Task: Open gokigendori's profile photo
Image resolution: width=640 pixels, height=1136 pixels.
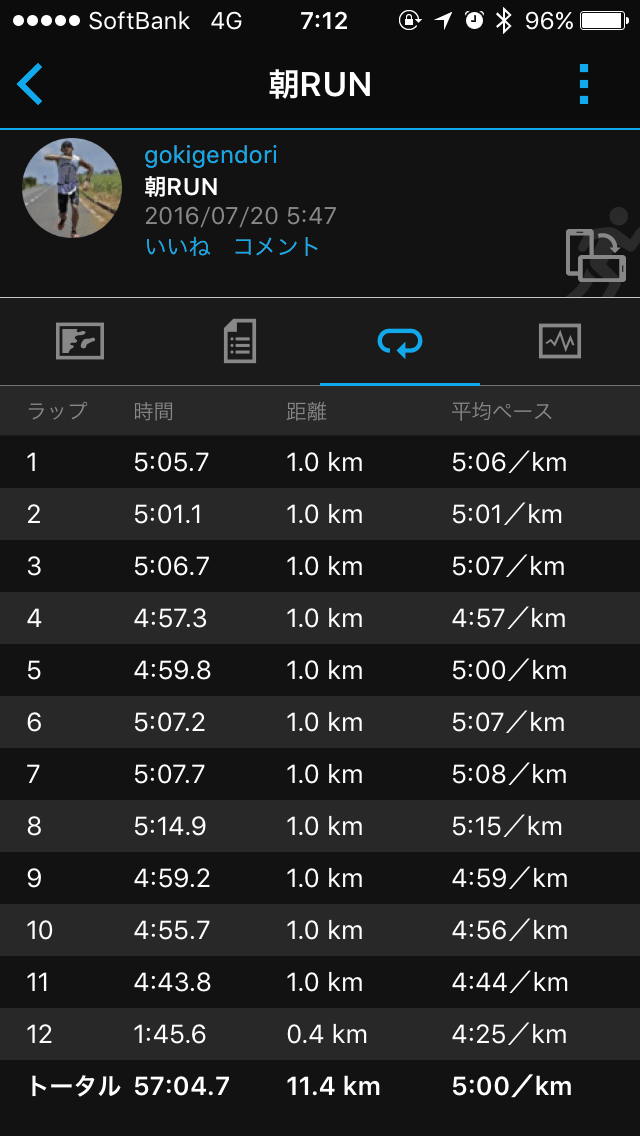Action: pyautogui.click(x=72, y=188)
